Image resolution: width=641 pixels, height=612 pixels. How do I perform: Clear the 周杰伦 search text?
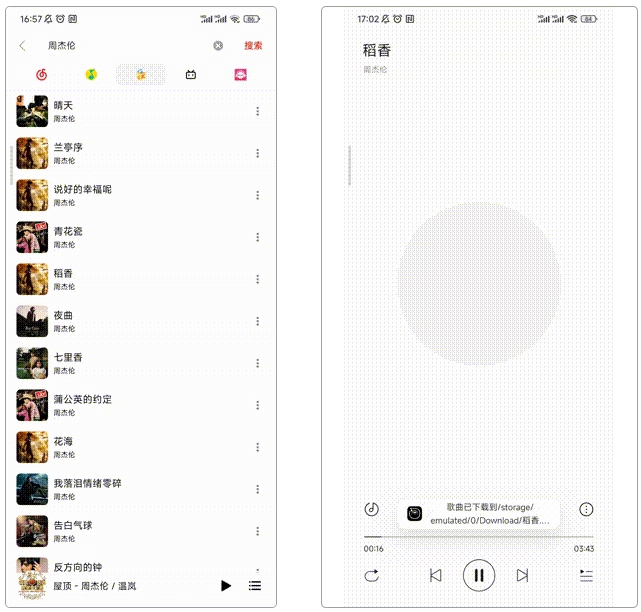pos(218,46)
